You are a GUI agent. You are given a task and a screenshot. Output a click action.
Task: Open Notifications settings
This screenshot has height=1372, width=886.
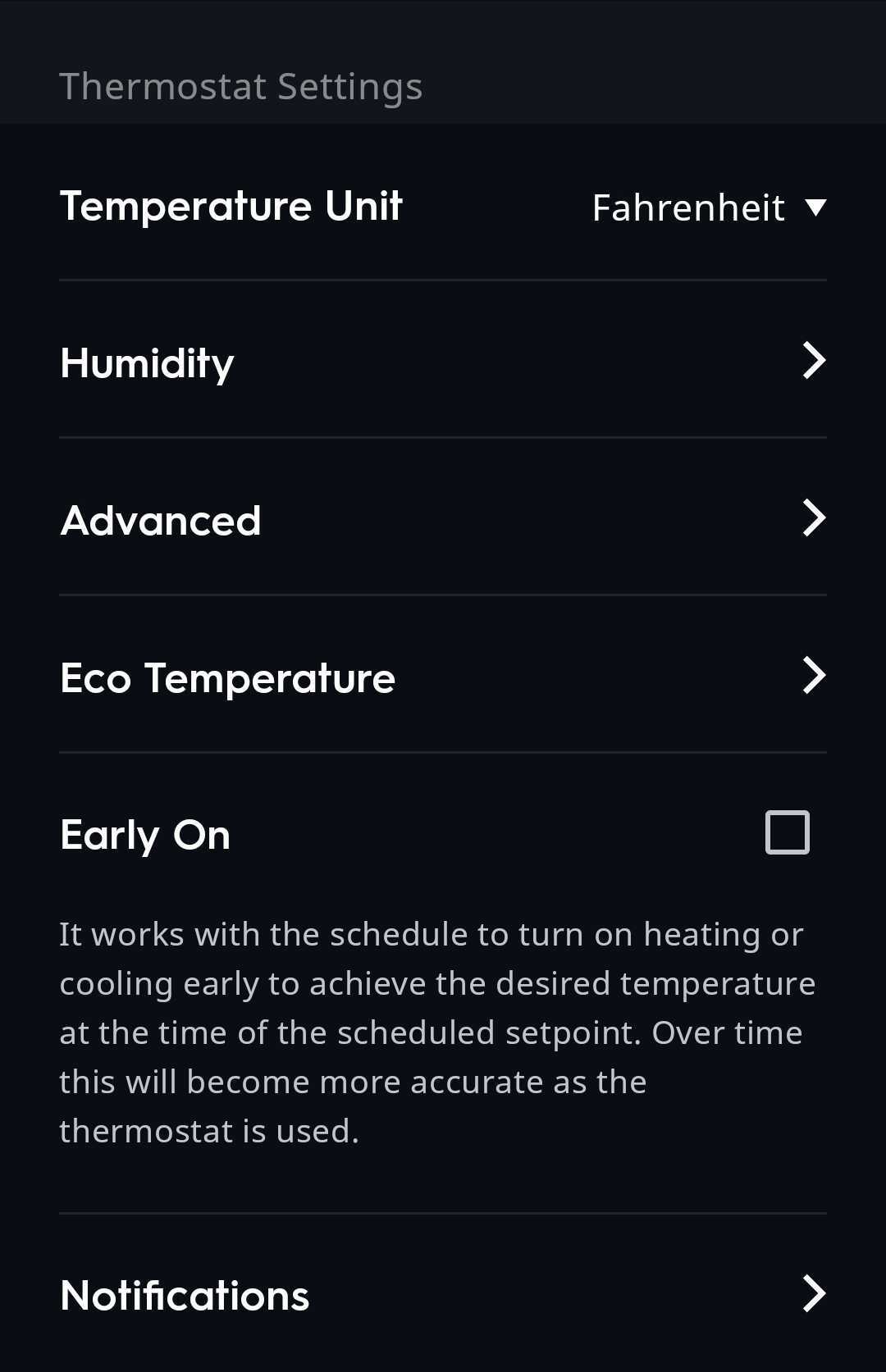pyautogui.click(x=443, y=1295)
